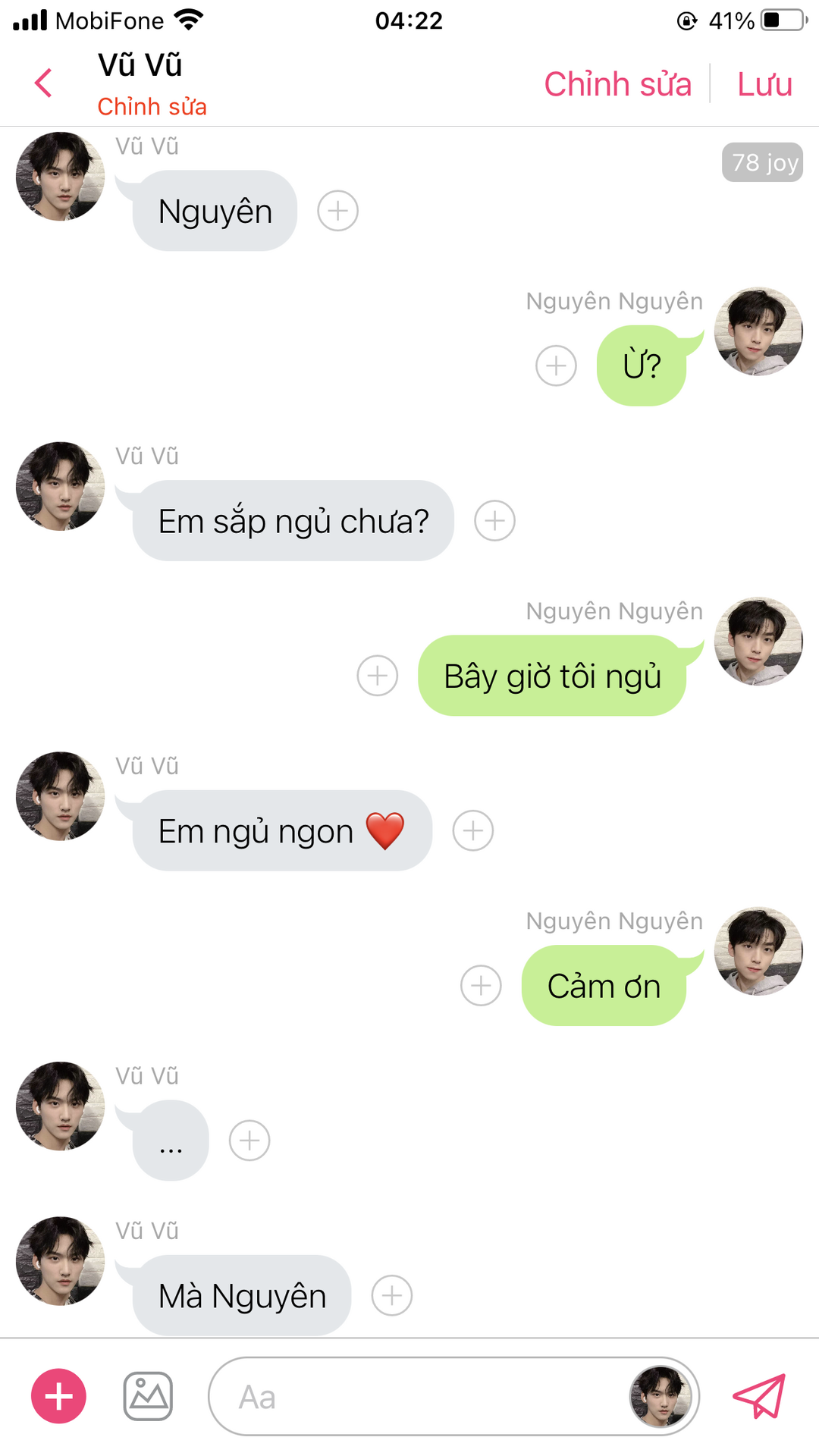Viewport: 819px width, 1456px height.
Task: Go back using the pink arrow
Action: (44, 83)
